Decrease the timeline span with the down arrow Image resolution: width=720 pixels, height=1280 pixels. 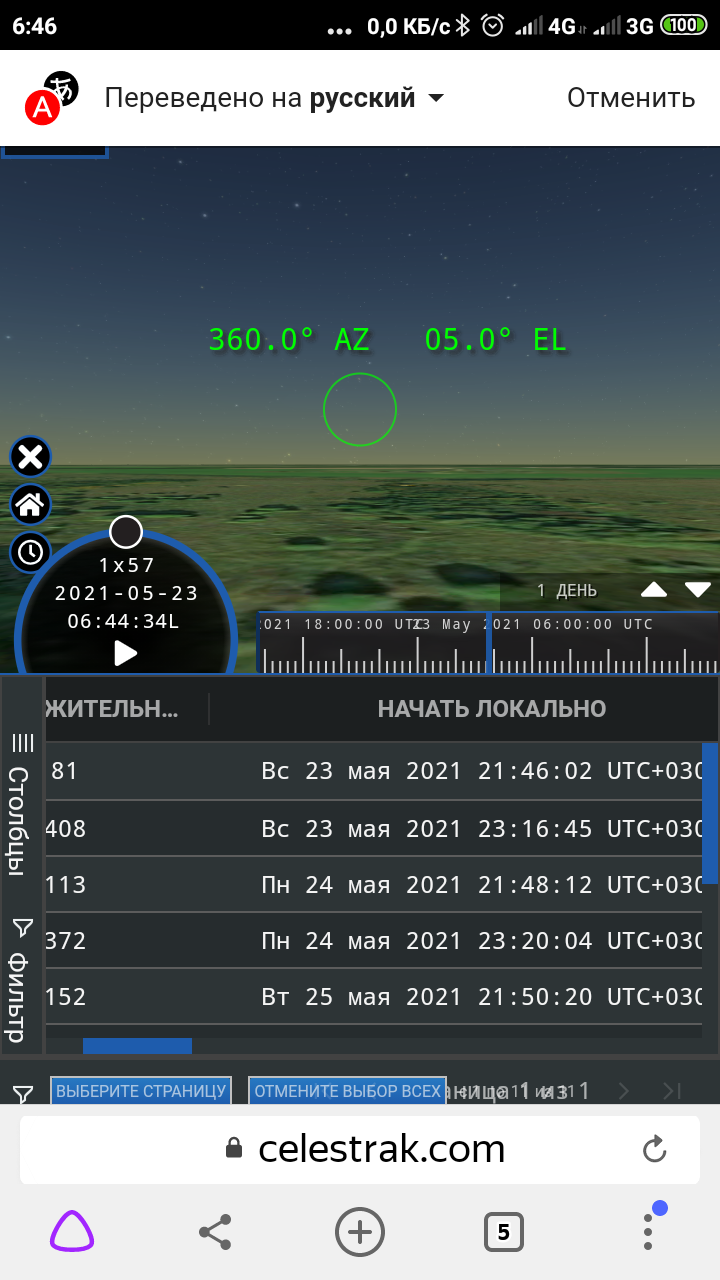pyautogui.click(x=698, y=590)
